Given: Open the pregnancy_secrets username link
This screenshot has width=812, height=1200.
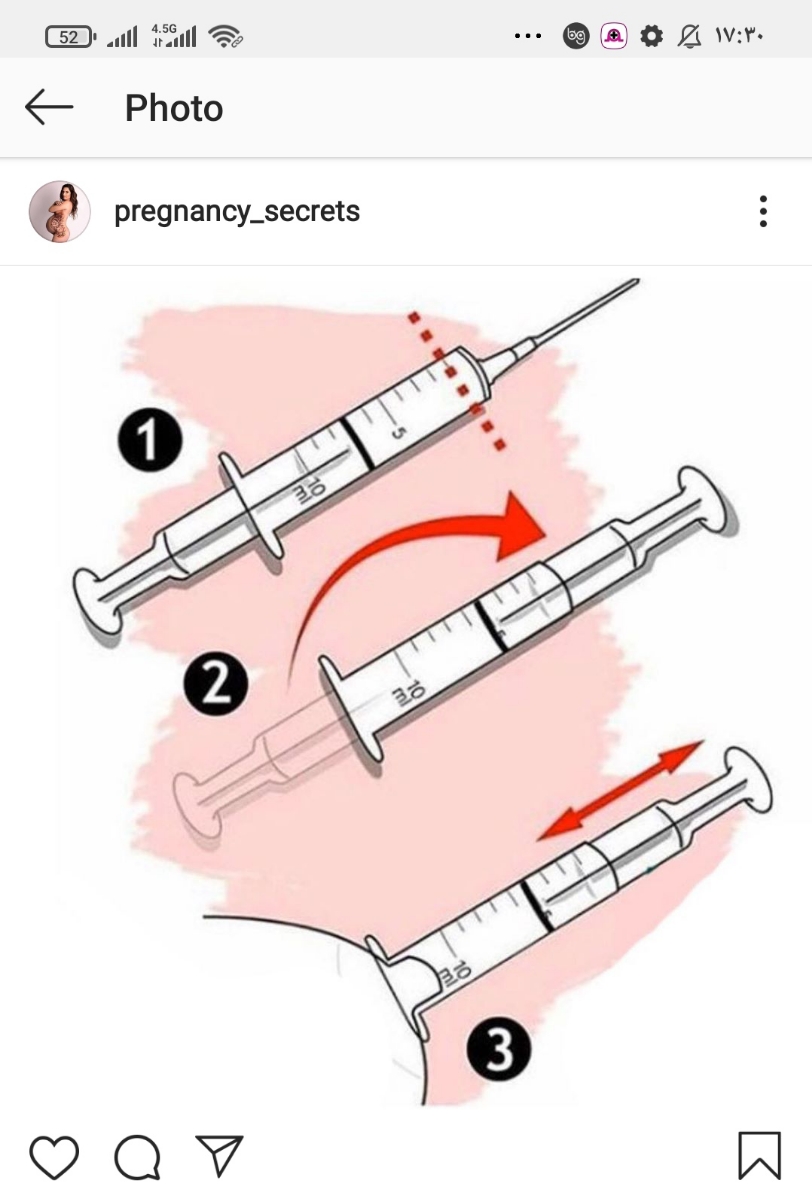Looking at the screenshot, I should [237, 212].
